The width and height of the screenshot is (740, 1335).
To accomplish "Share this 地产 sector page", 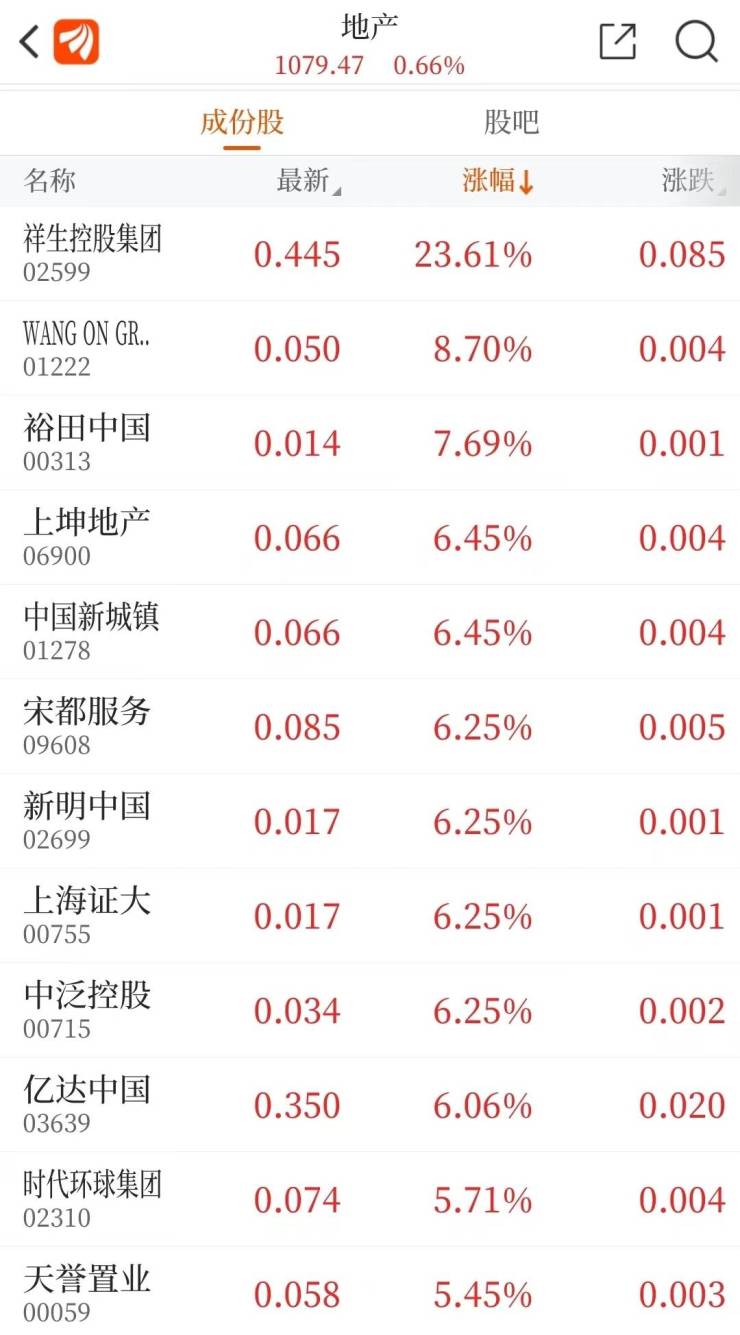I will point(617,42).
